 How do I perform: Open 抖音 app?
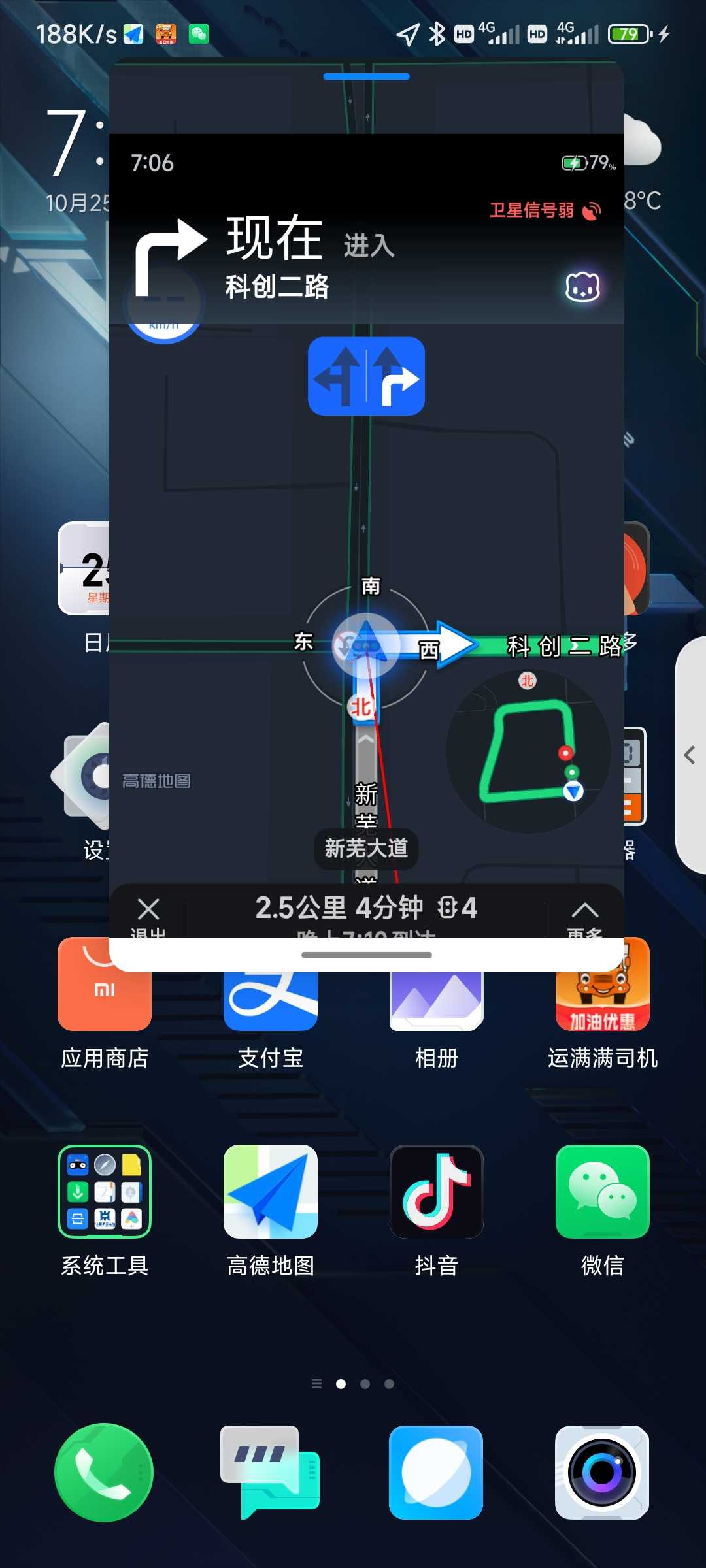pyautogui.click(x=437, y=1192)
